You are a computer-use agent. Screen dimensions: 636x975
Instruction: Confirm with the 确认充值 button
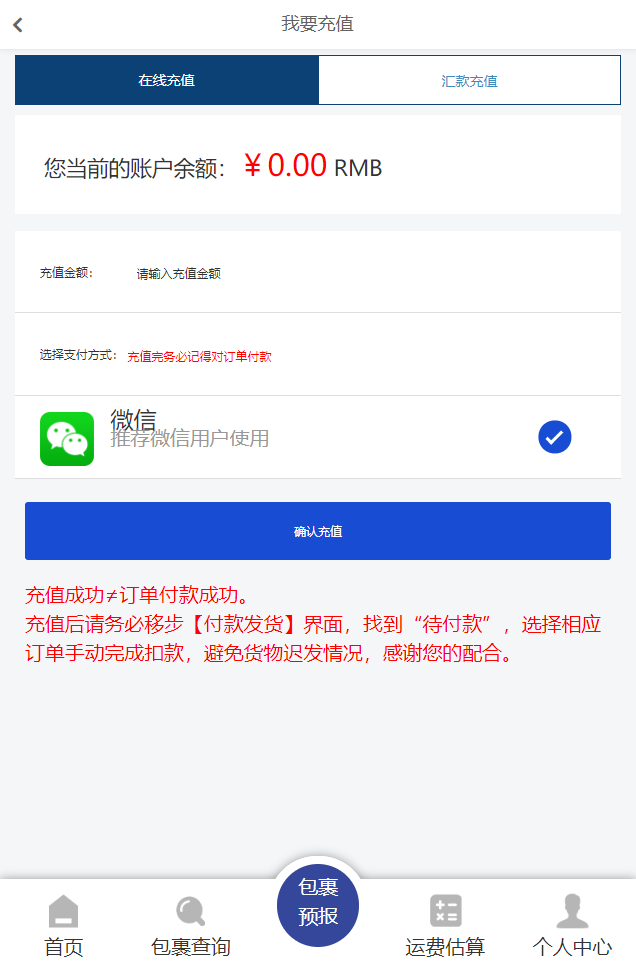point(318,531)
